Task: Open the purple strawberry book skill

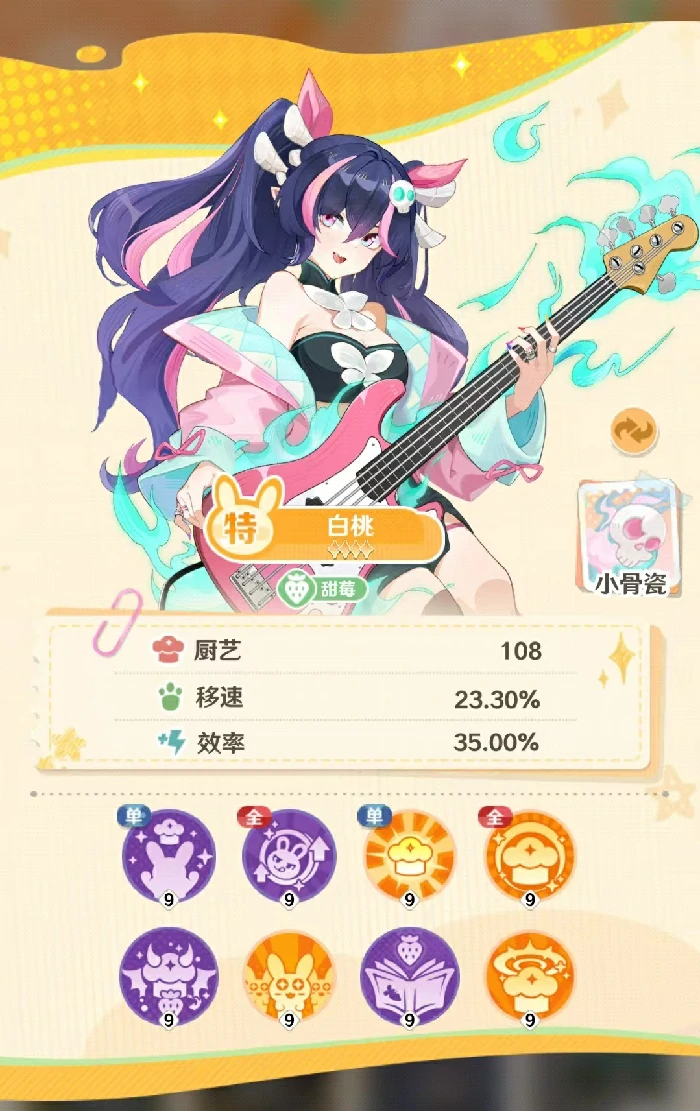Action: point(409,976)
